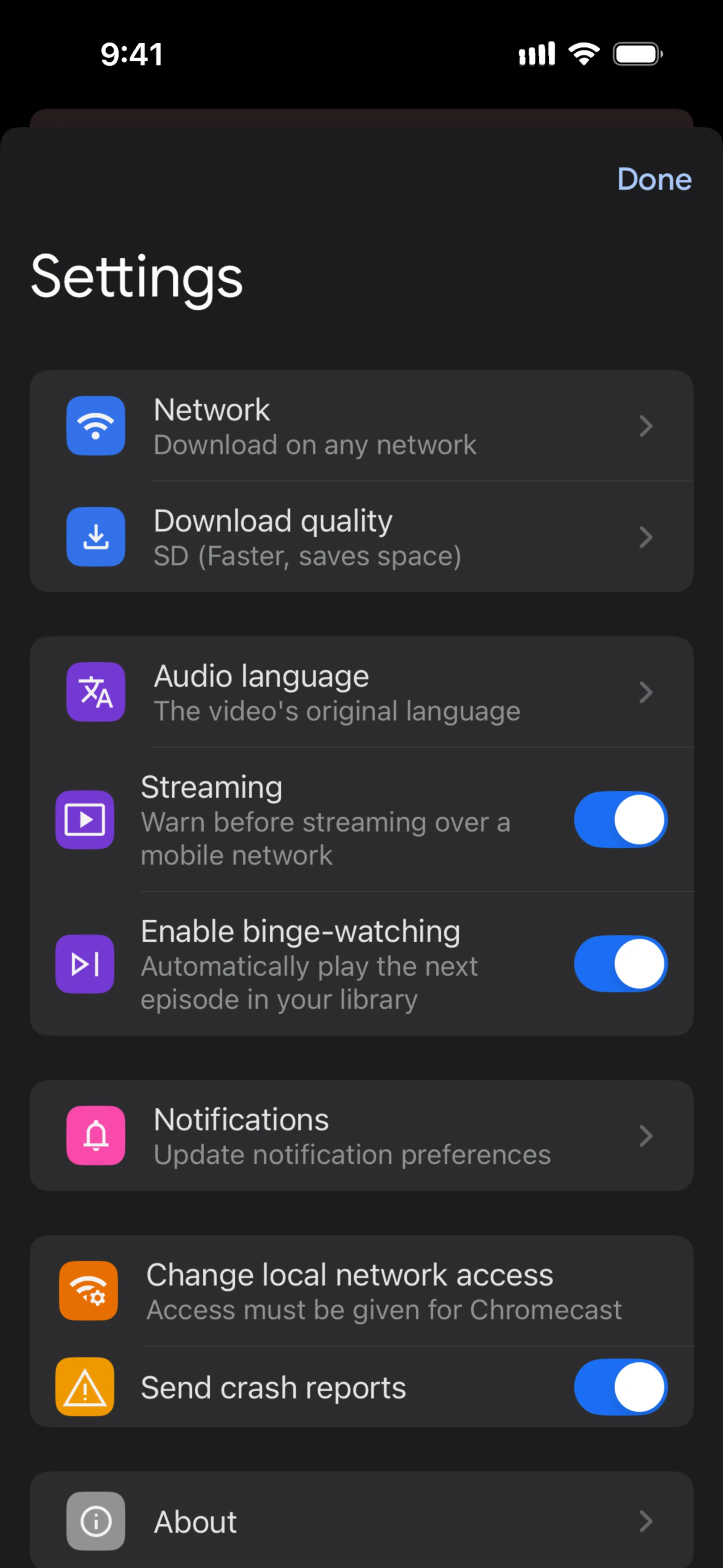Viewport: 723px width, 1568px height.
Task: Open the Network settings row
Action: coord(361,426)
